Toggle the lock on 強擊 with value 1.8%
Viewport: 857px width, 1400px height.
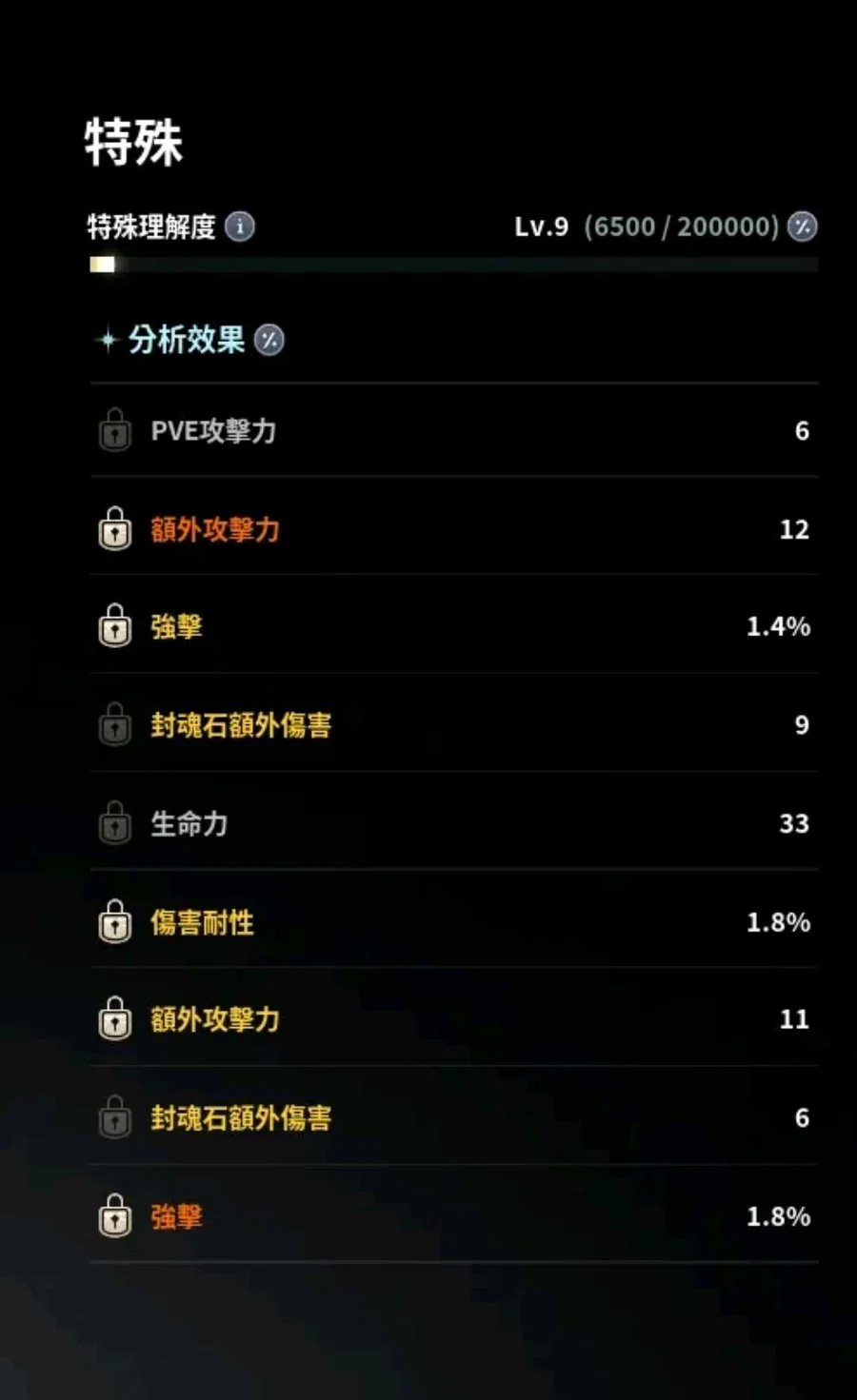point(115,1216)
